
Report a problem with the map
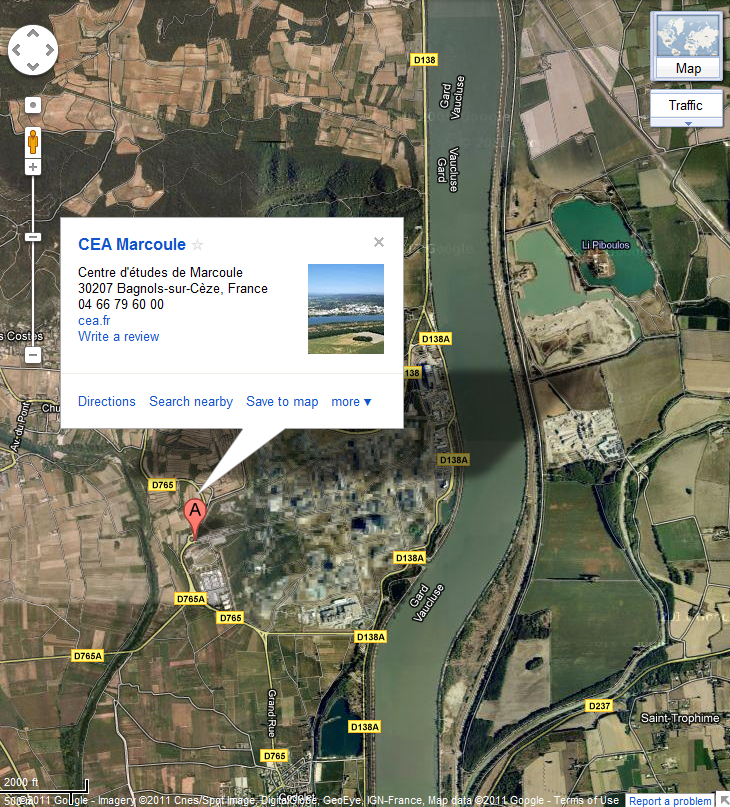670,800
